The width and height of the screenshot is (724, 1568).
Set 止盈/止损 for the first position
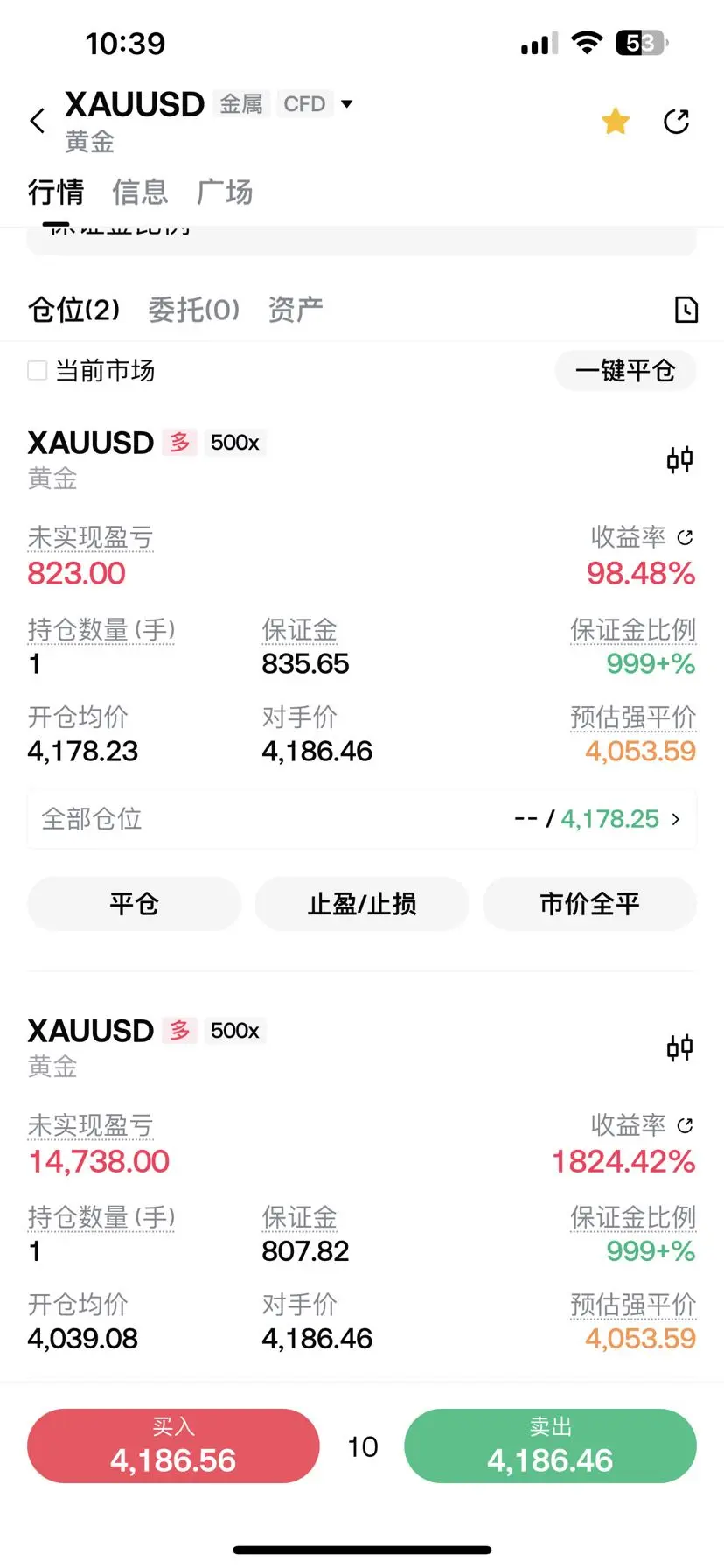[362, 904]
